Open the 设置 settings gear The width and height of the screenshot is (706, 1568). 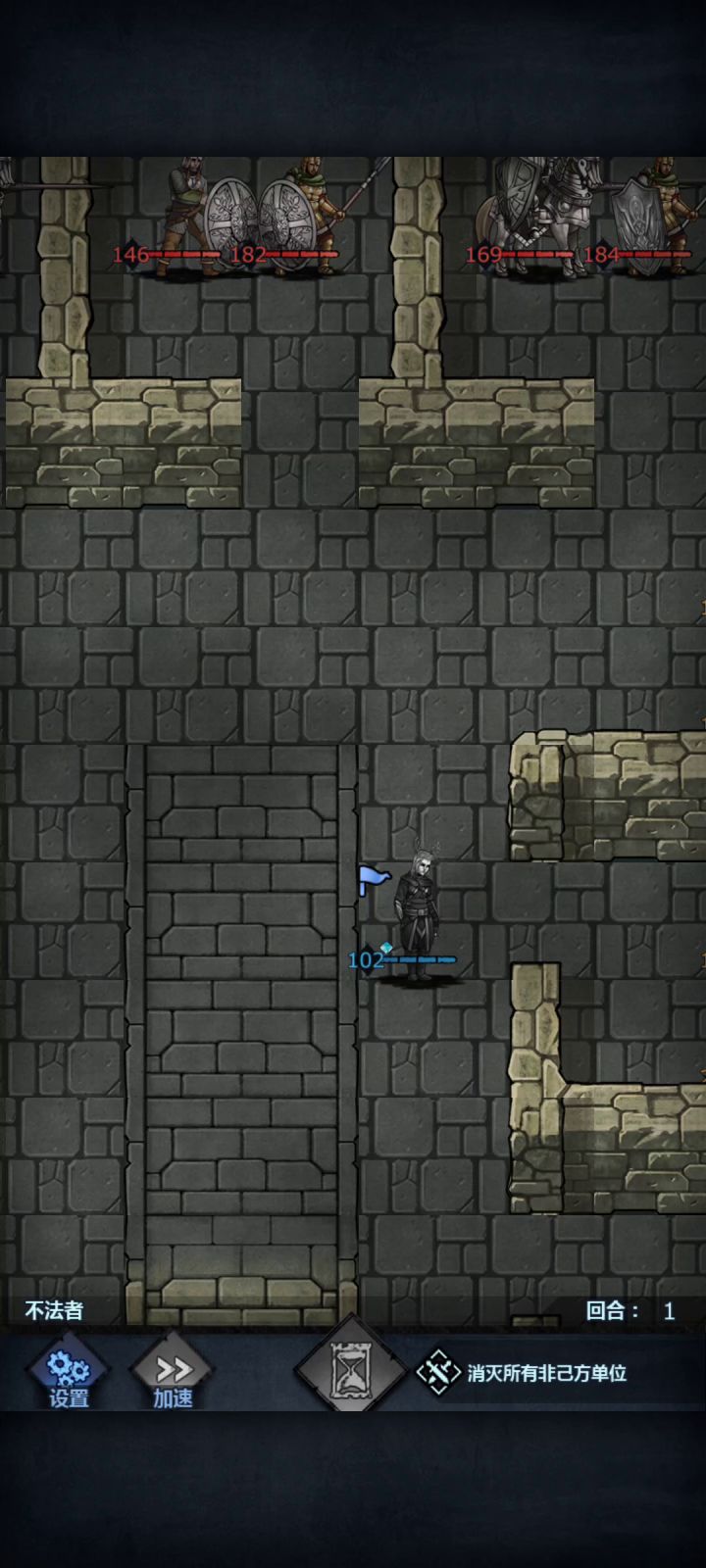click(69, 1375)
